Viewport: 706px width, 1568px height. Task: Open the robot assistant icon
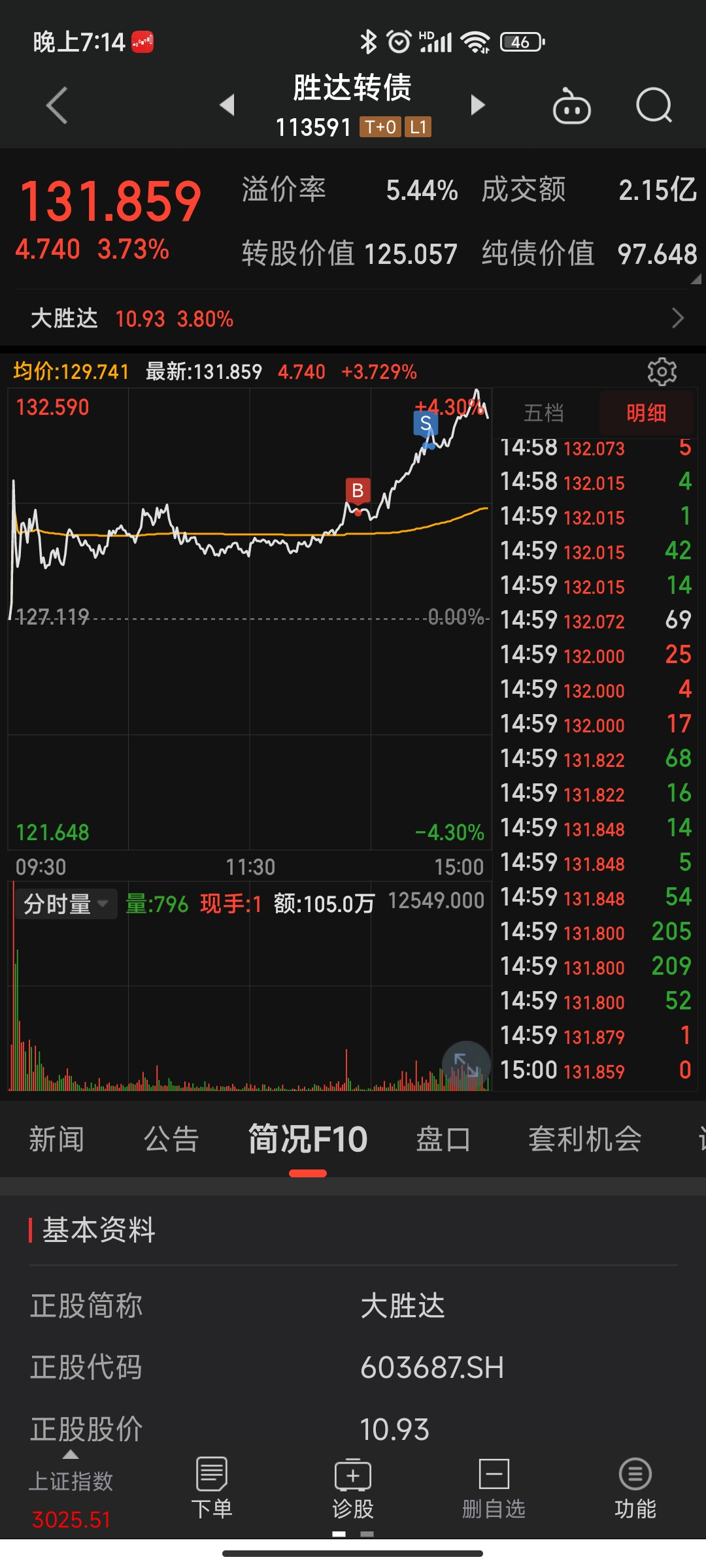point(571,106)
